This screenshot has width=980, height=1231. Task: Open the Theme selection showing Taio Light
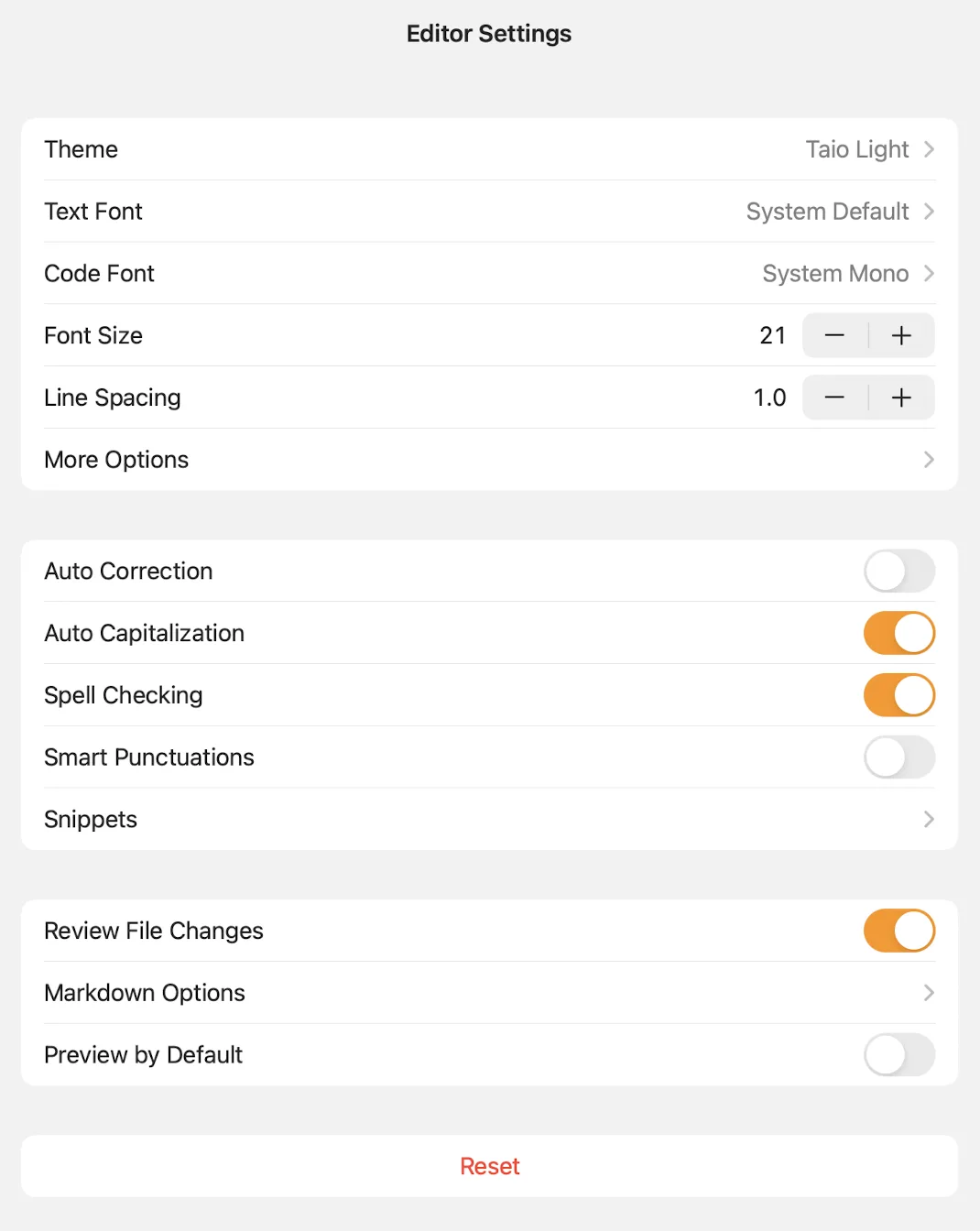click(490, 149)
